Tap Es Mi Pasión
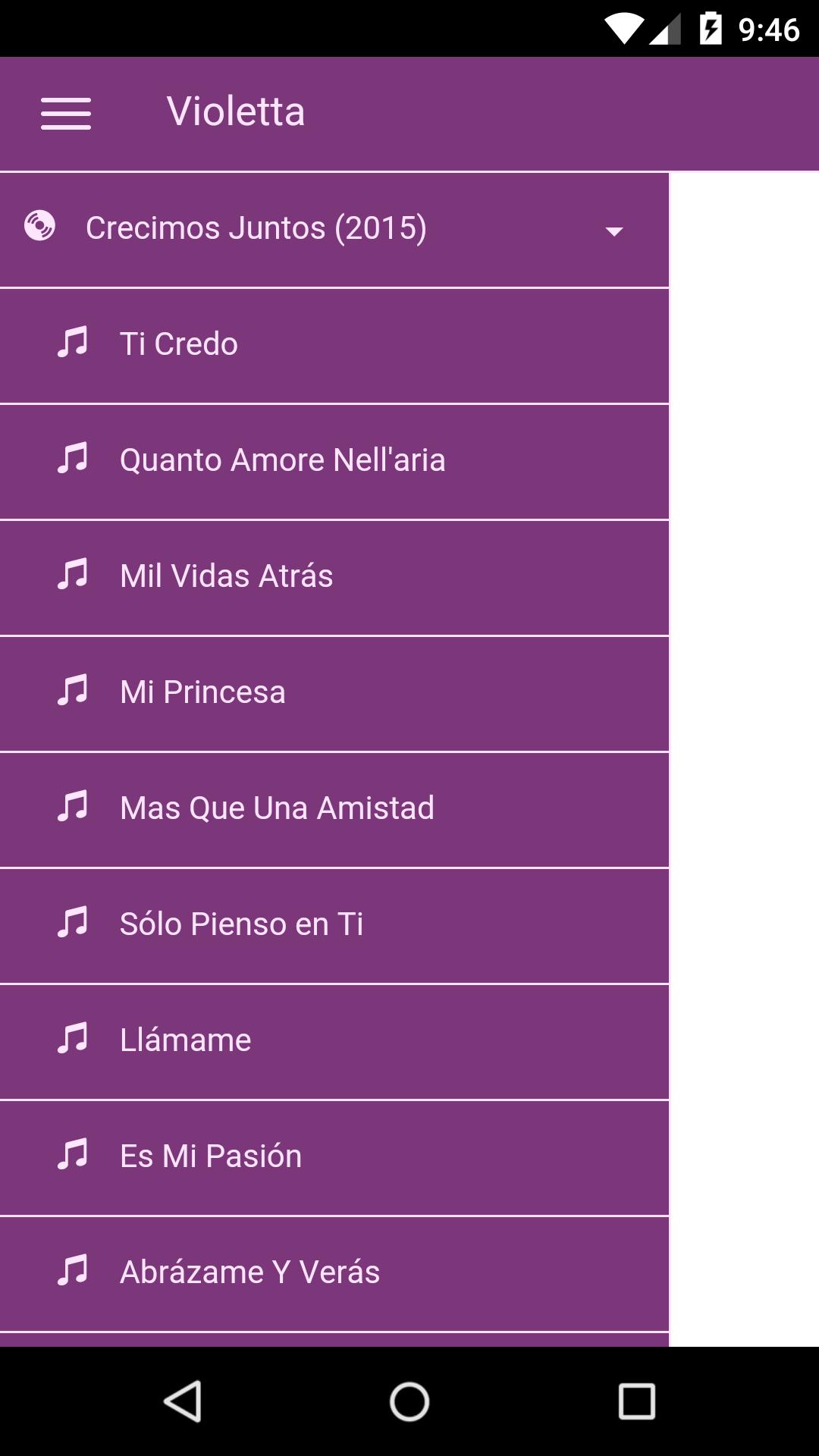This screenshot has height=1456, width=819. click(334, 1158)
